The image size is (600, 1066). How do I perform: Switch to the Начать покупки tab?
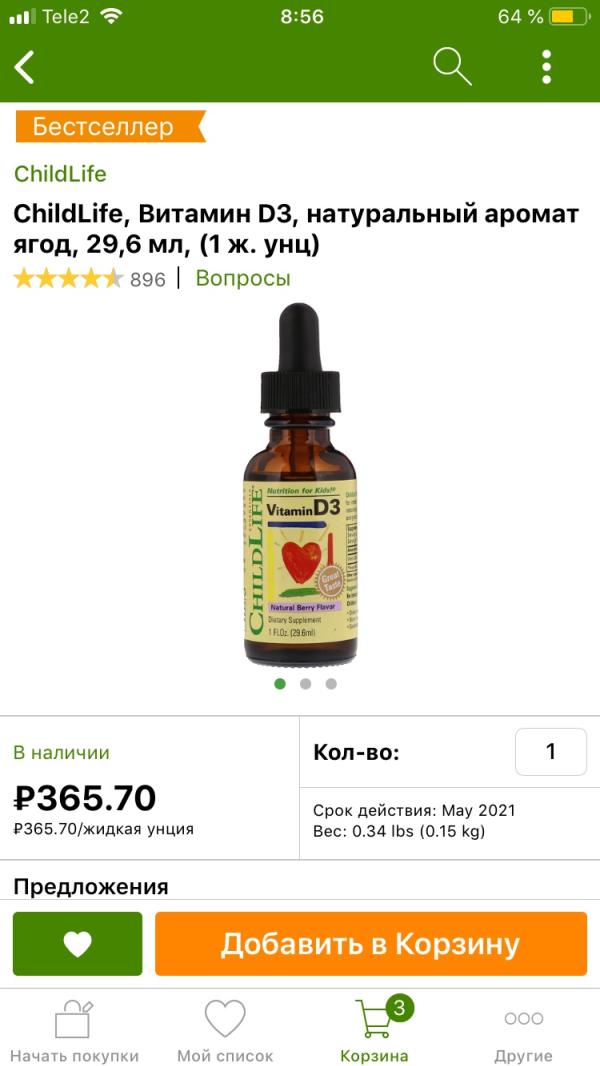point(74,1032)
